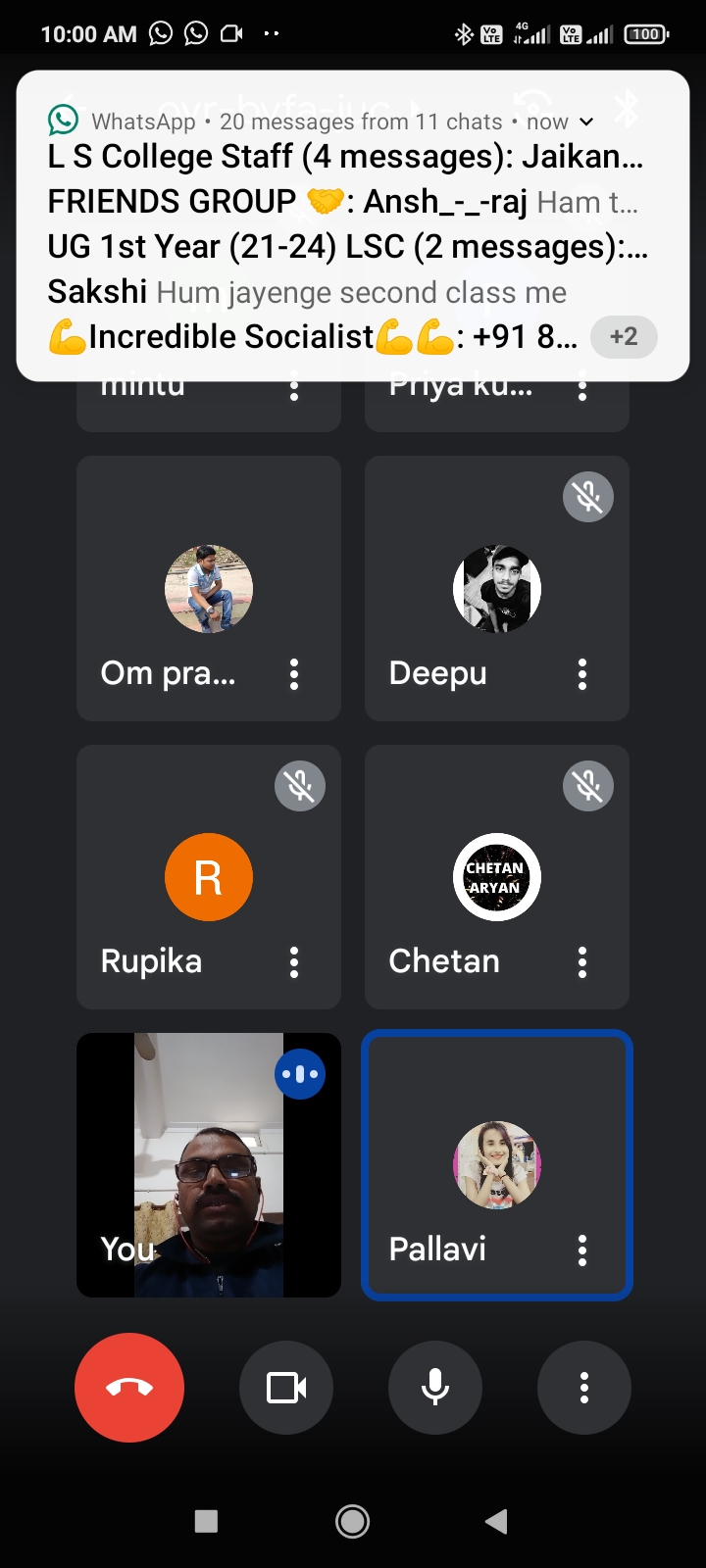This screenshot has height=1568, width=706.
Task: Expand the WhatsApp notification chevron
Action: coord(586,122)
